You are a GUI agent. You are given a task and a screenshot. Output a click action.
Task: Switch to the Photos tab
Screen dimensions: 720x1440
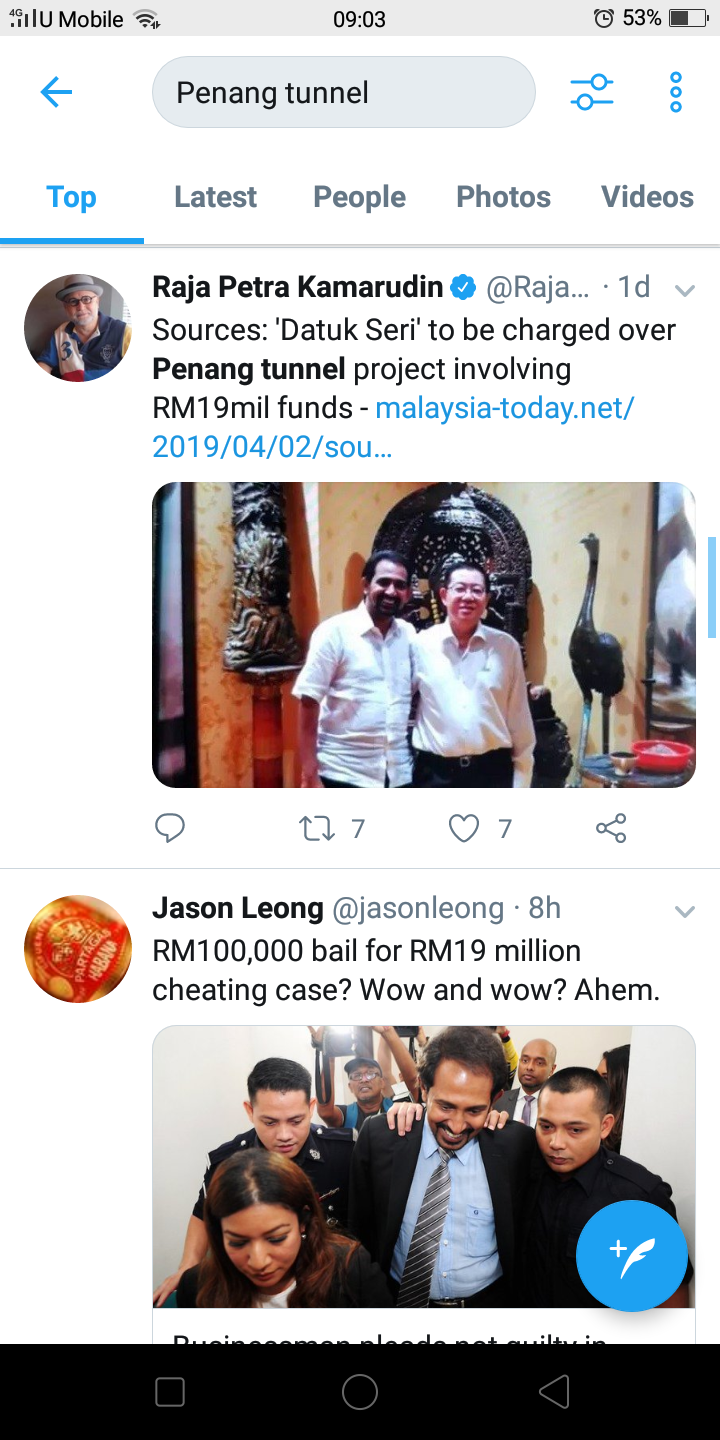(503, 197)
